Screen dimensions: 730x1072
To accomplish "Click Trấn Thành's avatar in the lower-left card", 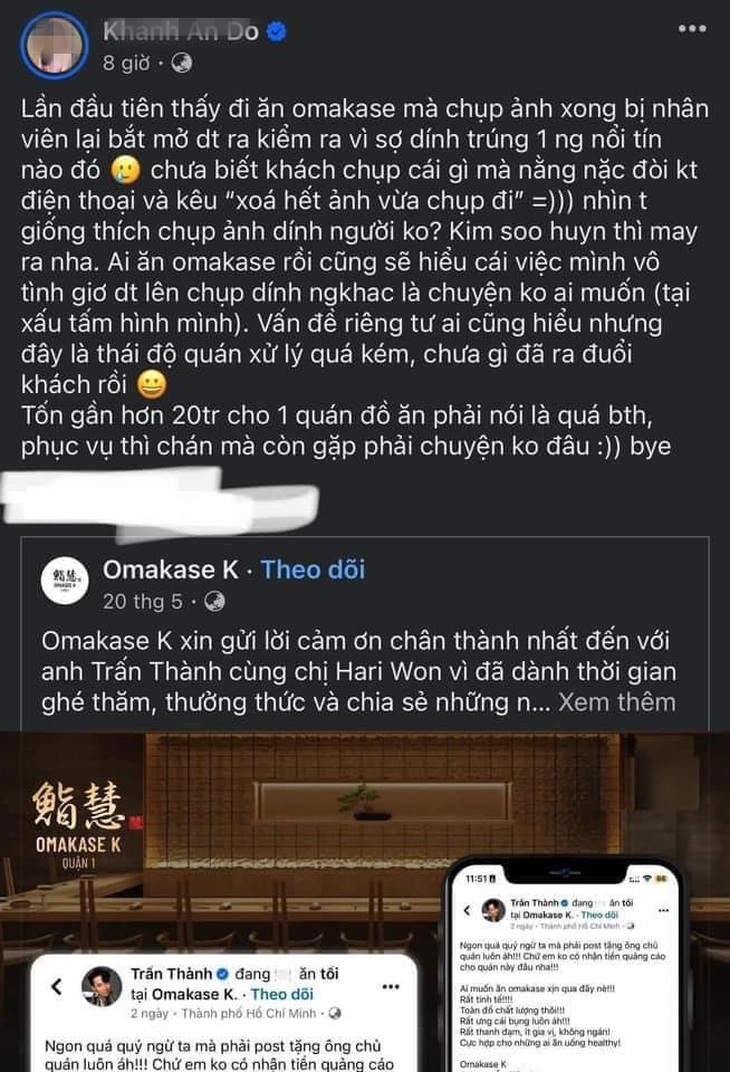I will (104, 985).
